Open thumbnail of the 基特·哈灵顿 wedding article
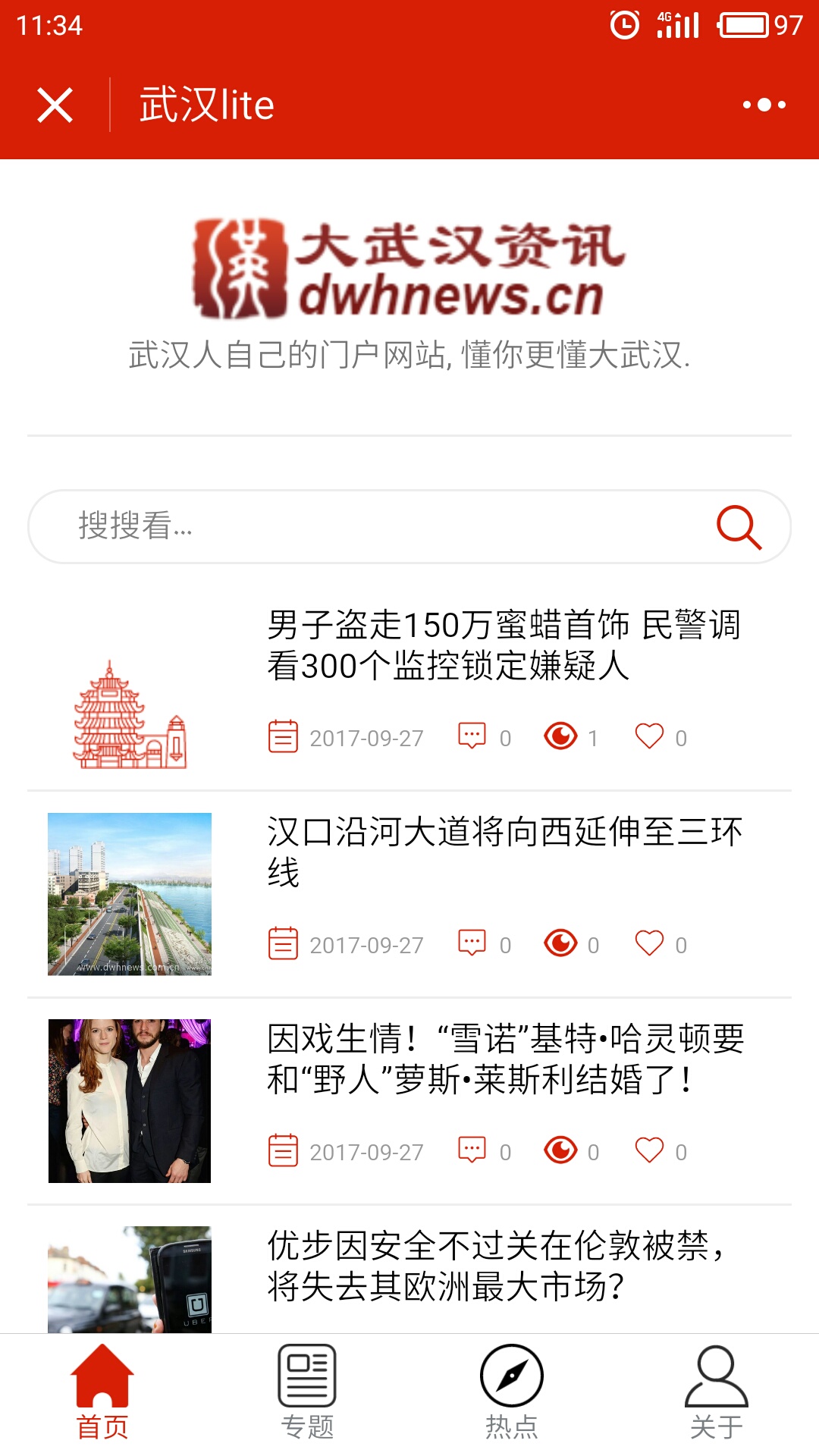 (130, 1101)
